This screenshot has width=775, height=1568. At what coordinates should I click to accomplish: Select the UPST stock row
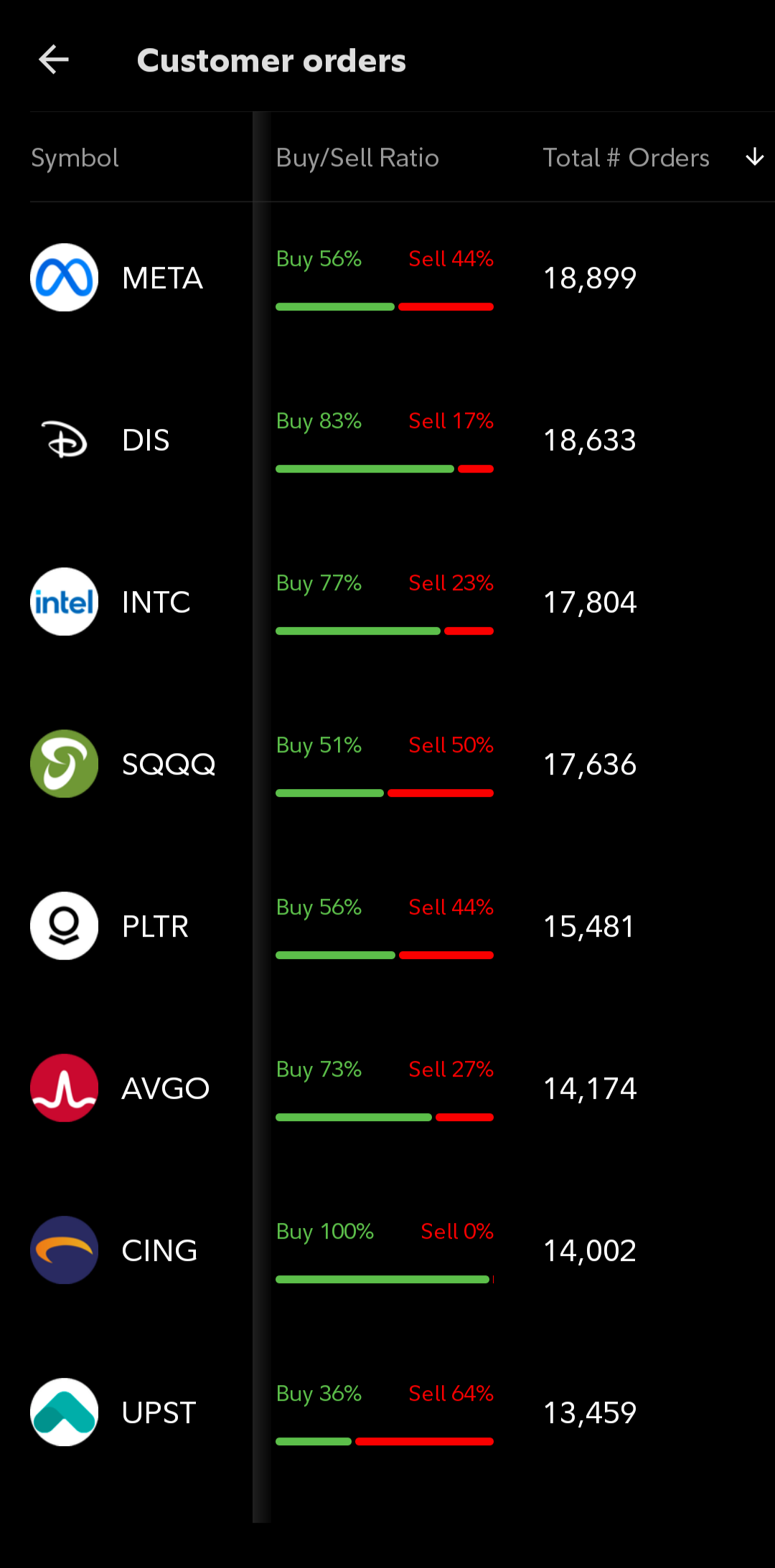pyautogui.click(x=159, y=1413)
